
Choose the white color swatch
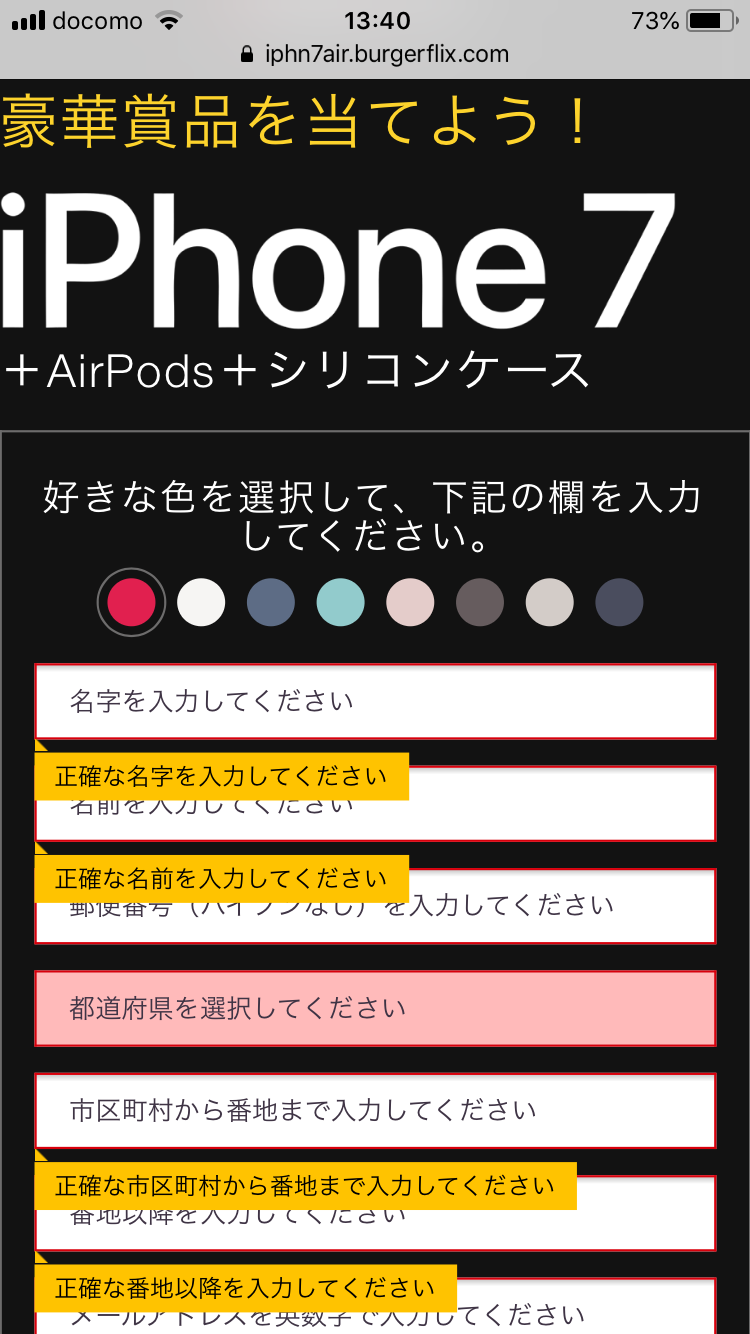click(201, 603)
